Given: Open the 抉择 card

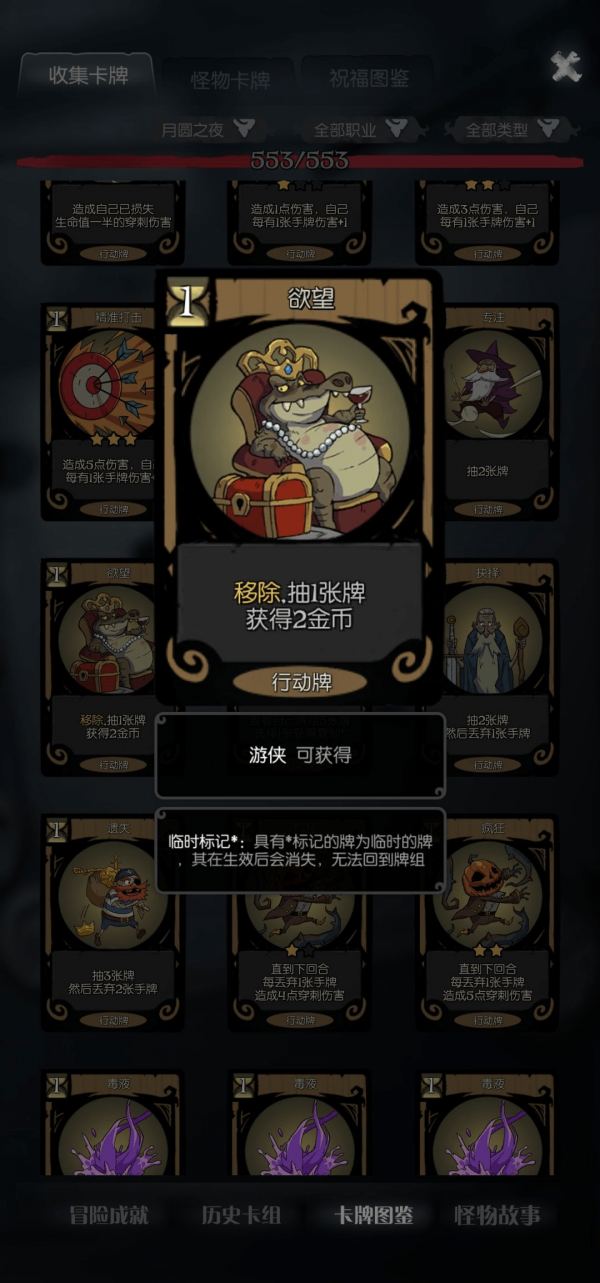Looking at the screenshot, I should (x=490, y=665).
